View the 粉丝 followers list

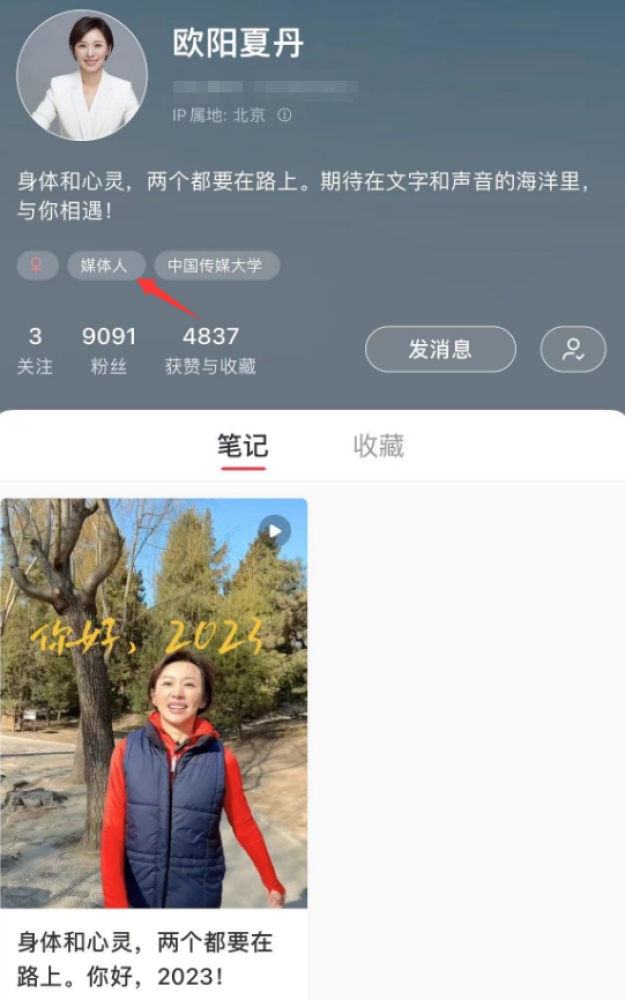[x=109, y=349]
